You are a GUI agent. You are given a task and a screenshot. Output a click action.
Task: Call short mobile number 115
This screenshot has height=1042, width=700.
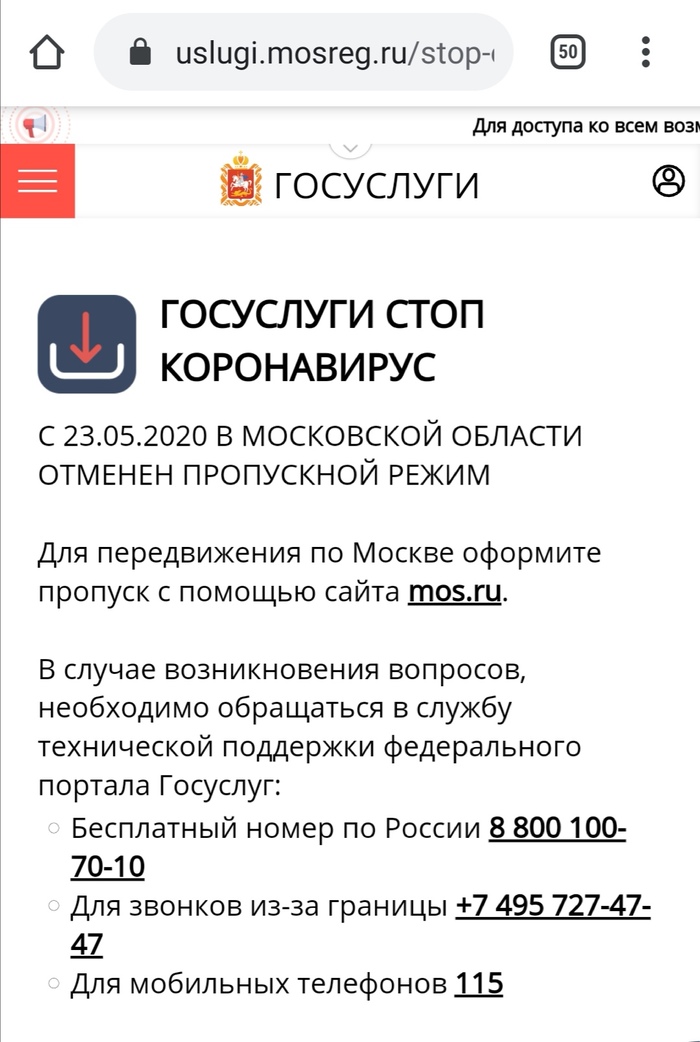(x=479, y=984)
